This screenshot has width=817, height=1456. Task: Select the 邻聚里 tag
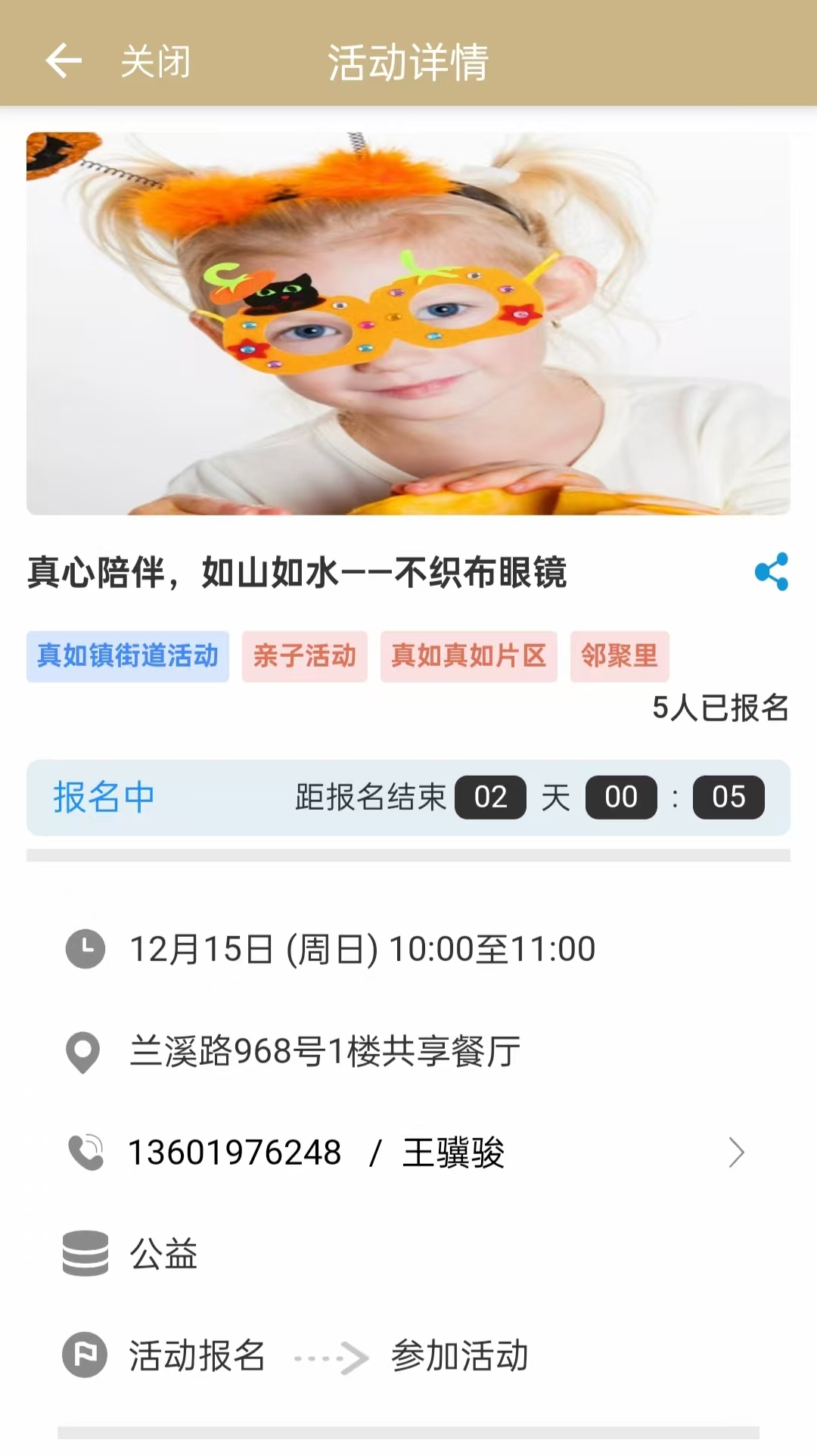619,656
